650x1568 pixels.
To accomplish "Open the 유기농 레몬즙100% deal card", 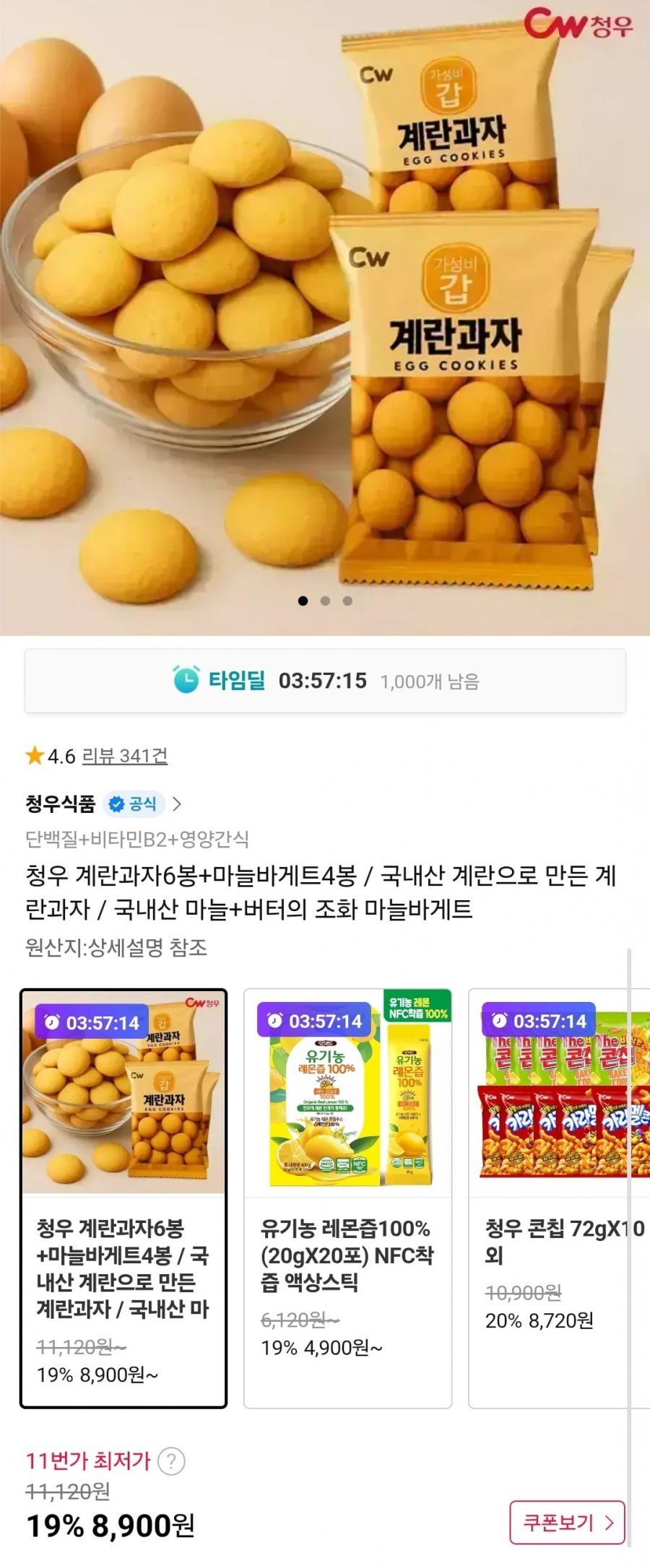I will pyautogui.click(x=347, y=1198).
